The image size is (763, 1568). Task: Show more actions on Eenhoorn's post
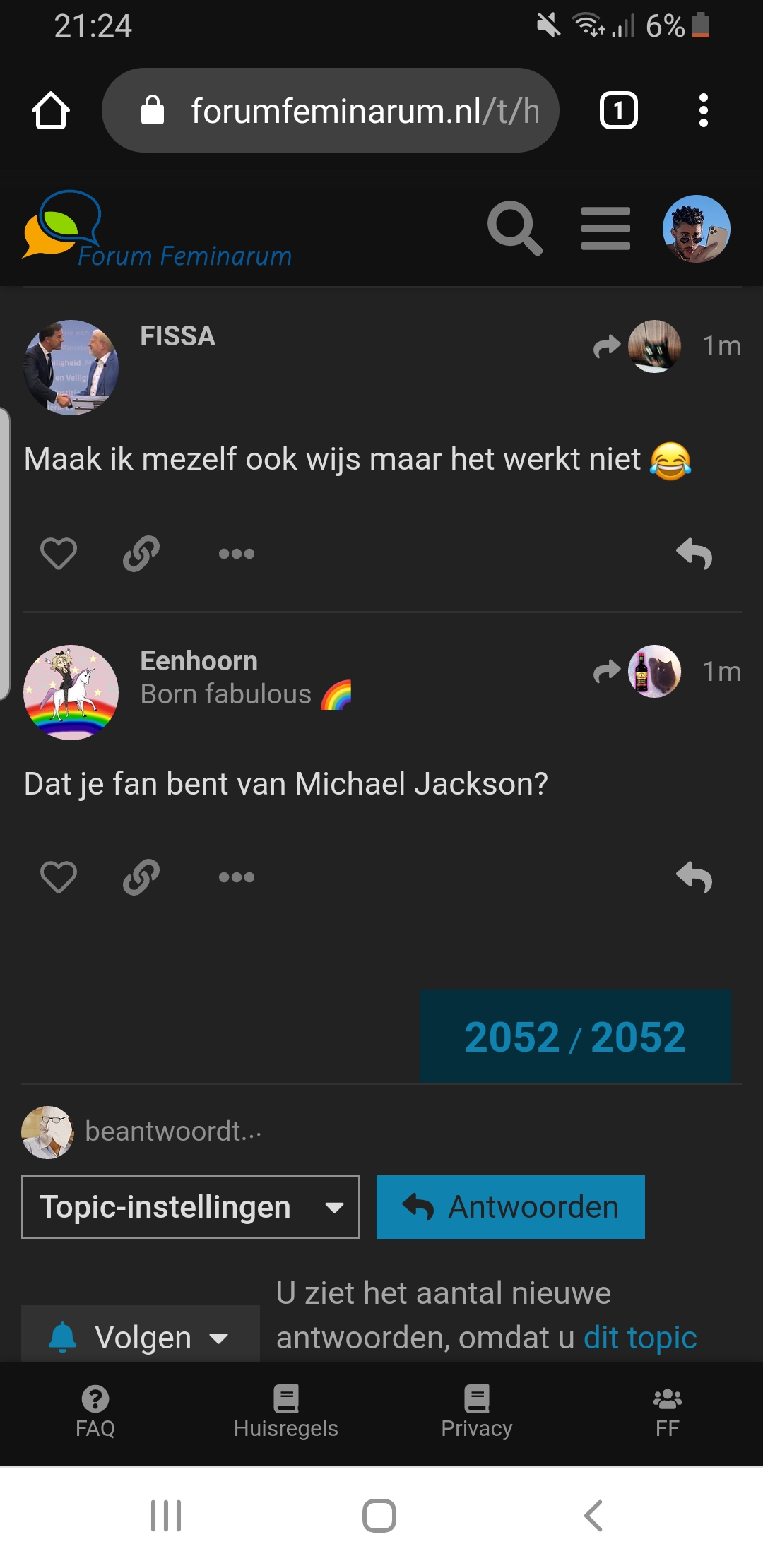pos(237,877)
